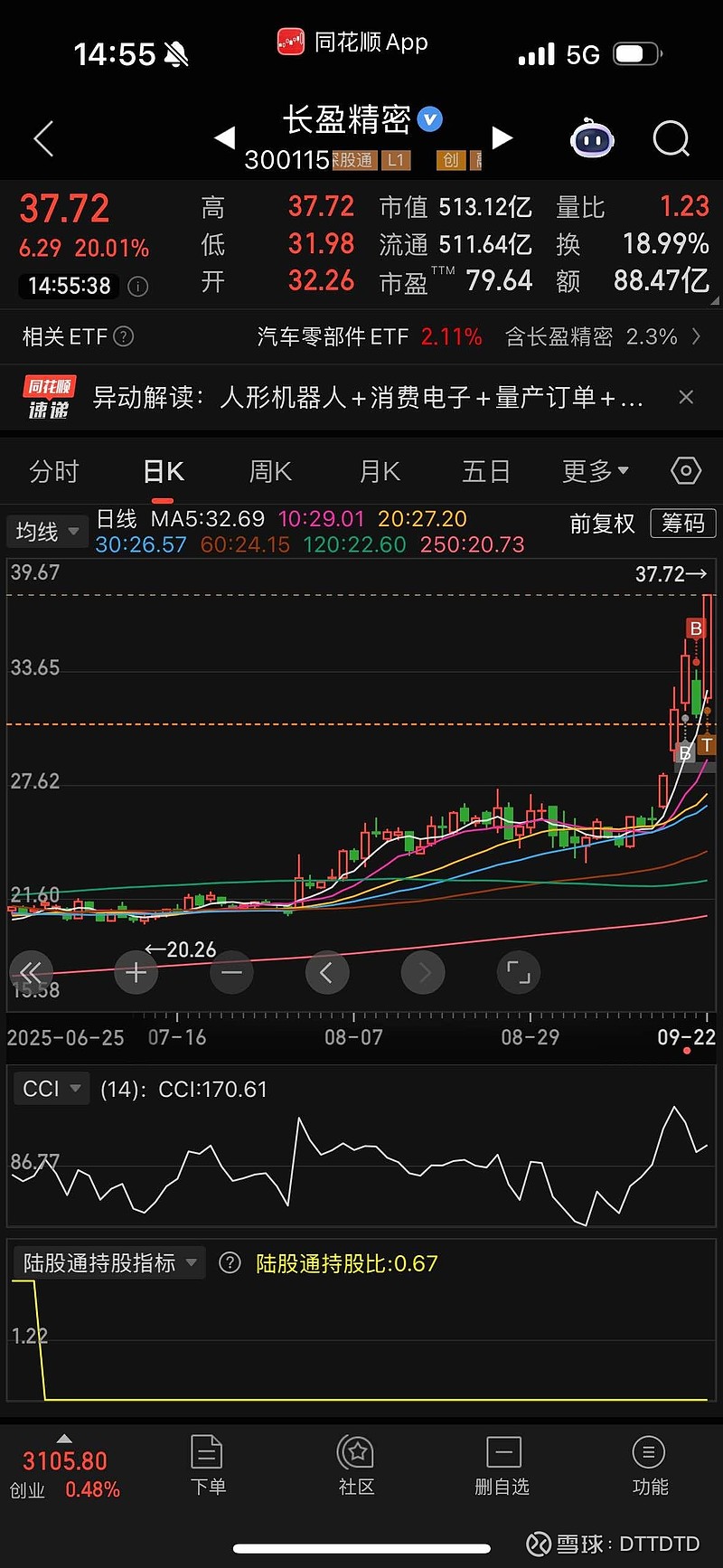Viewport: 723px width, 1568px height.
Task: Tap the 筹码 button
Action: [x=683, y=524]
